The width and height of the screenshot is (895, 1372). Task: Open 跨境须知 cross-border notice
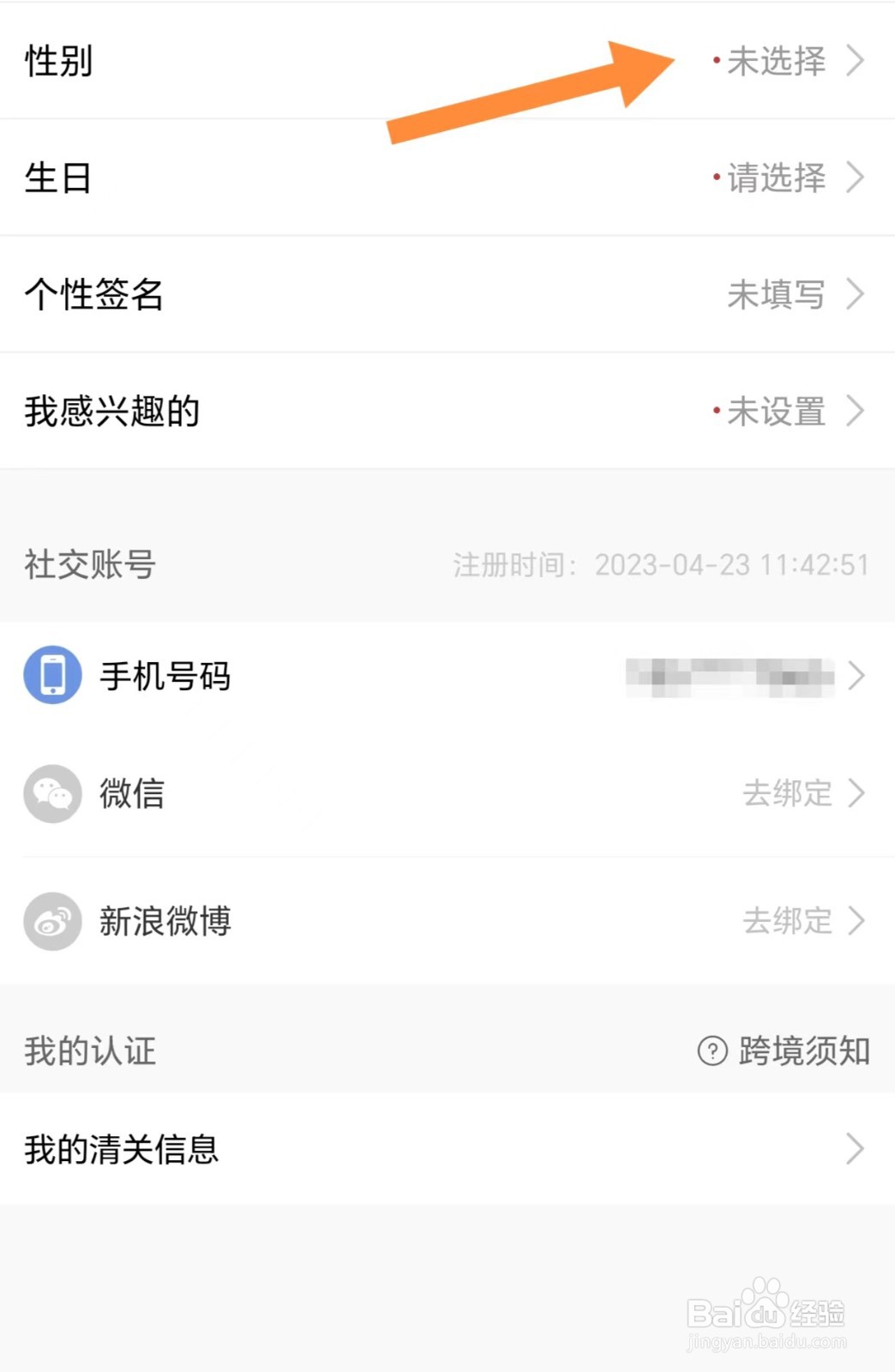coord(802,1050)
